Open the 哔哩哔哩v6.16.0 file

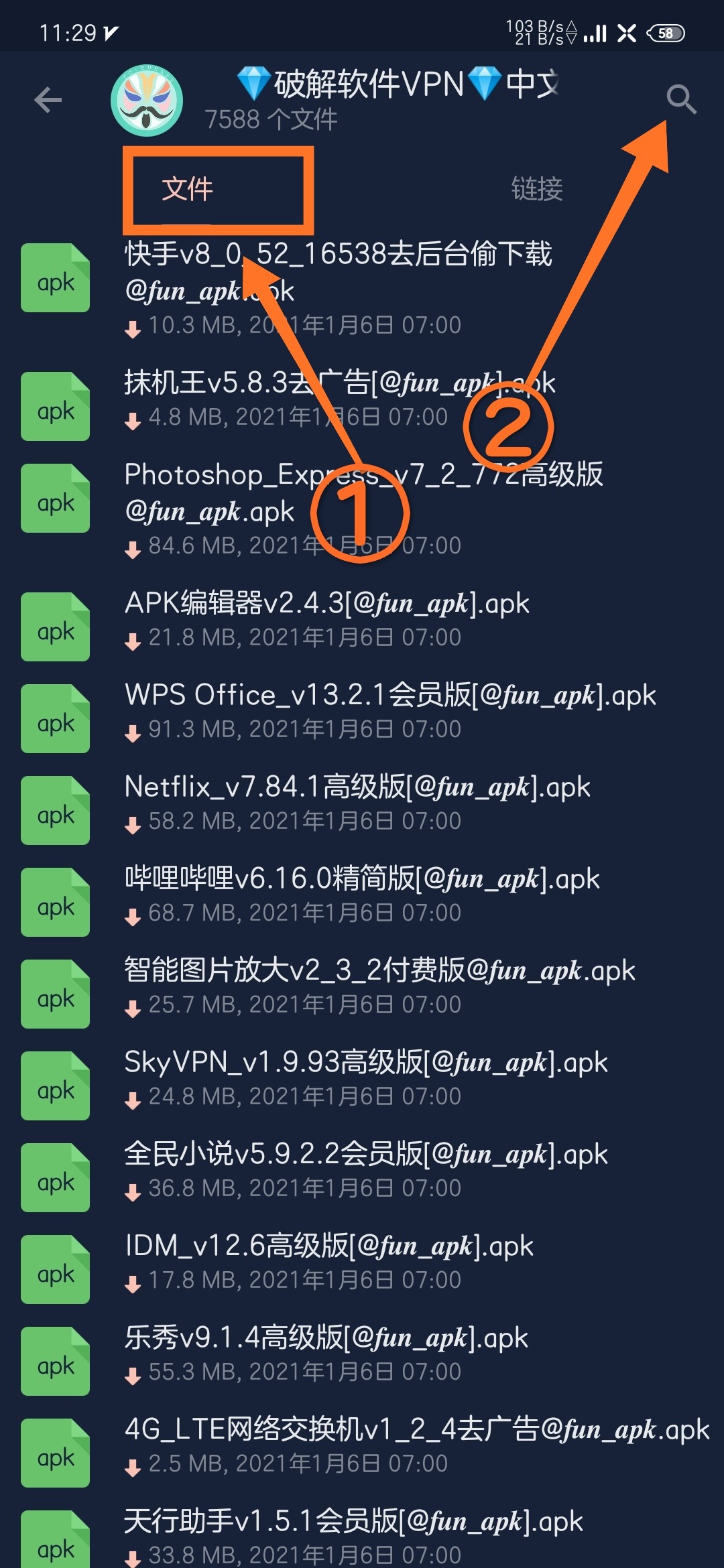click(362, 895)
